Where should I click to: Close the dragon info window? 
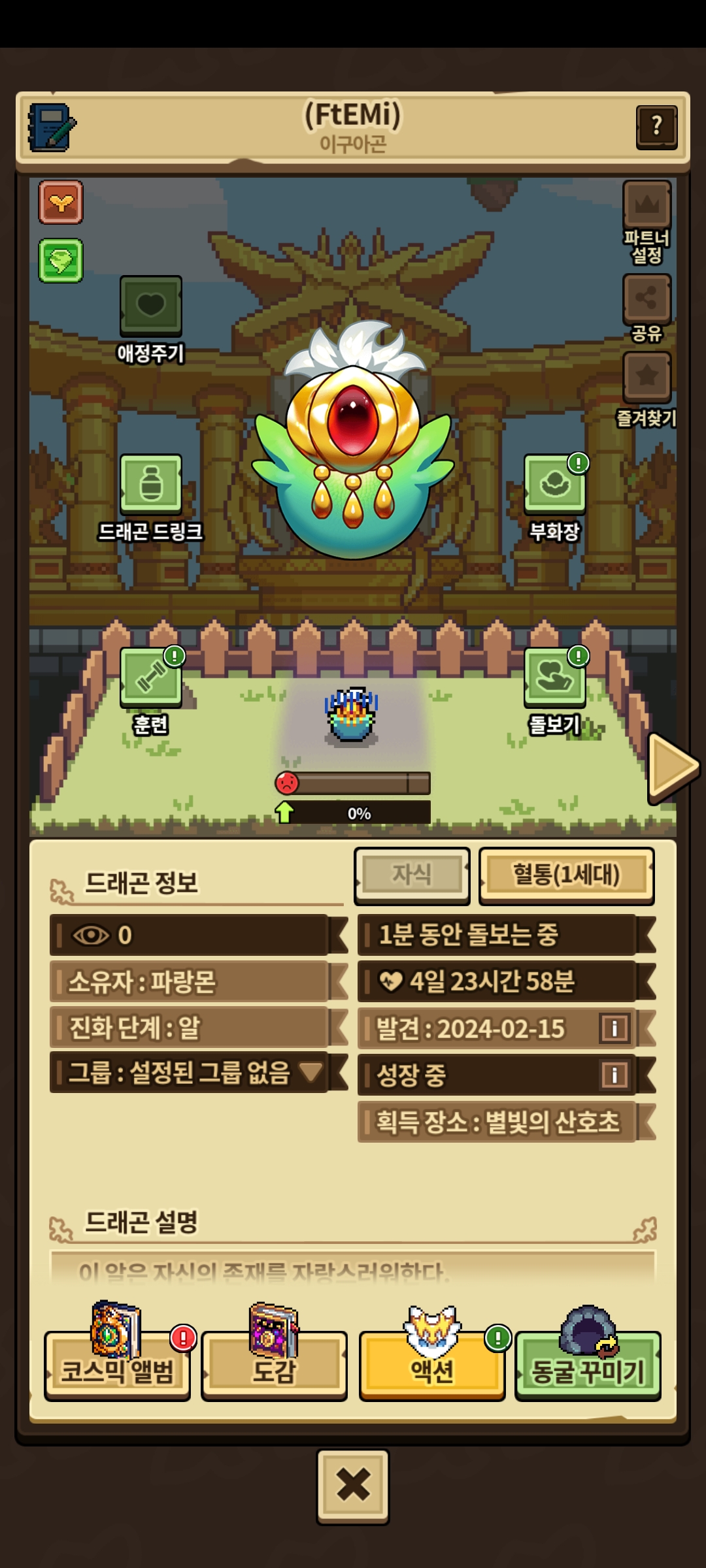pyautogui.click(x=353, y=1485)
